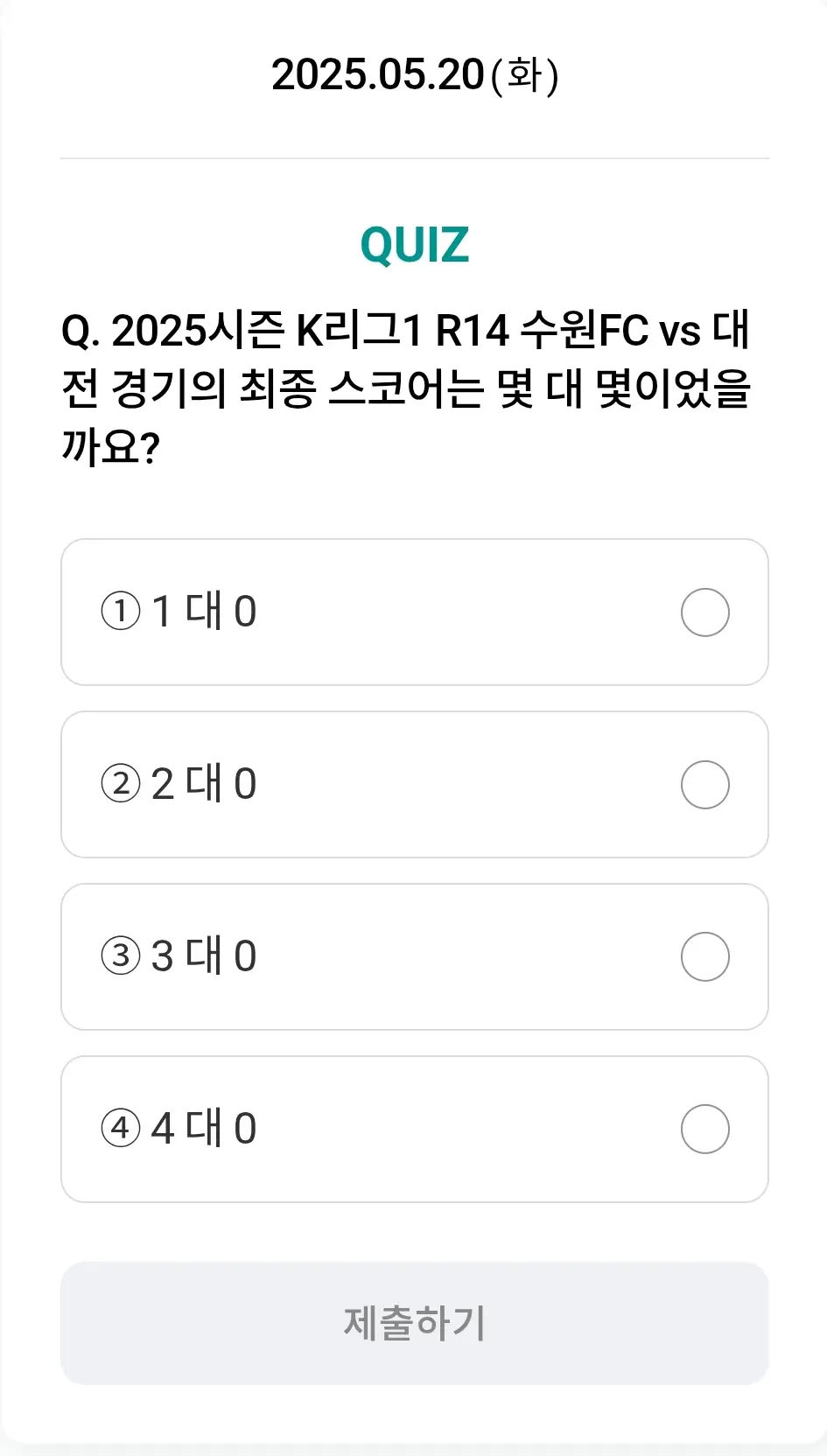
Task: Select the radio button for option ① 1 대 0
Action: (x=704, y=612)
